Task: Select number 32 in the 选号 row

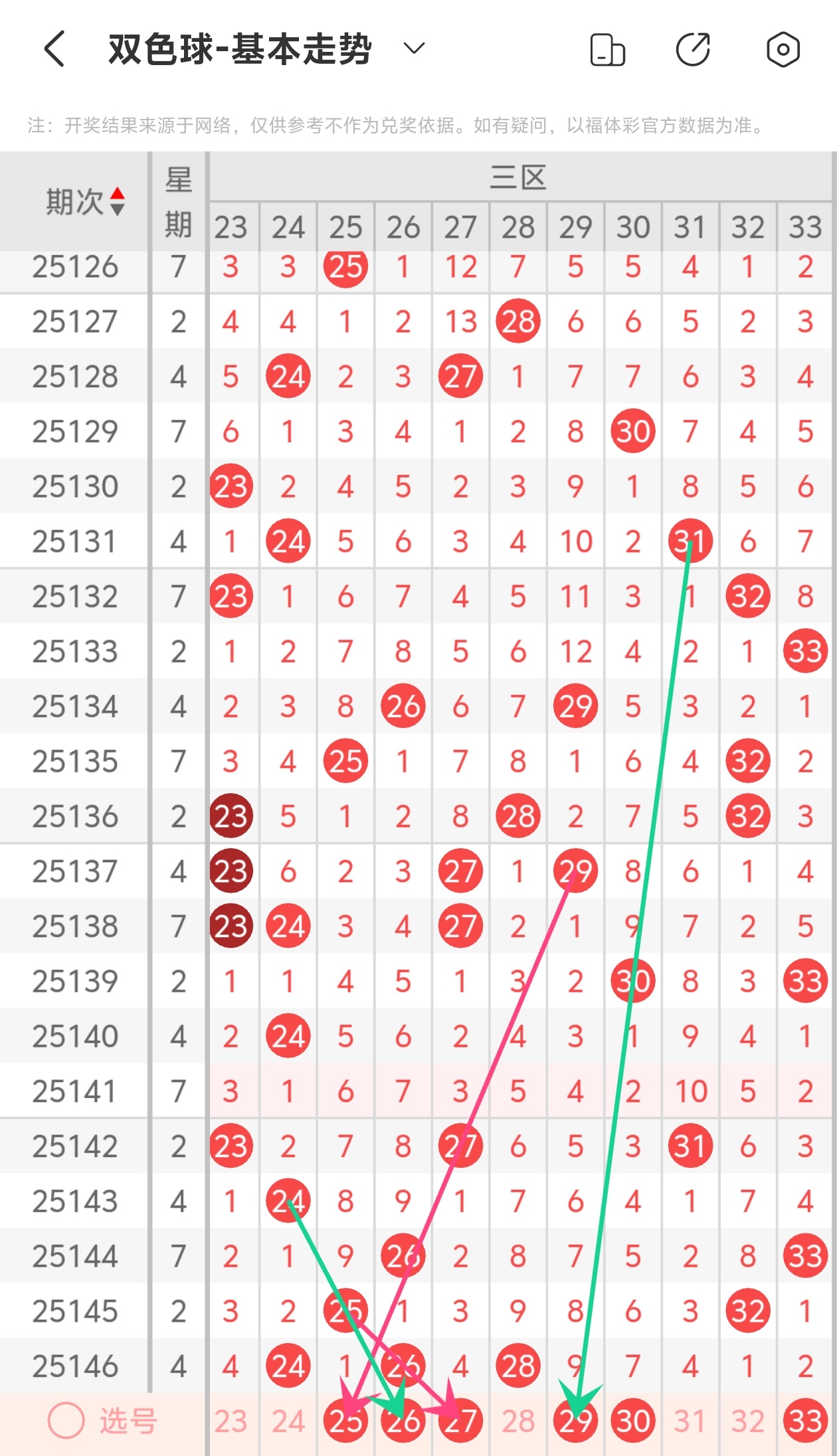Action: pyautogui.click(x=748, y=1422)
